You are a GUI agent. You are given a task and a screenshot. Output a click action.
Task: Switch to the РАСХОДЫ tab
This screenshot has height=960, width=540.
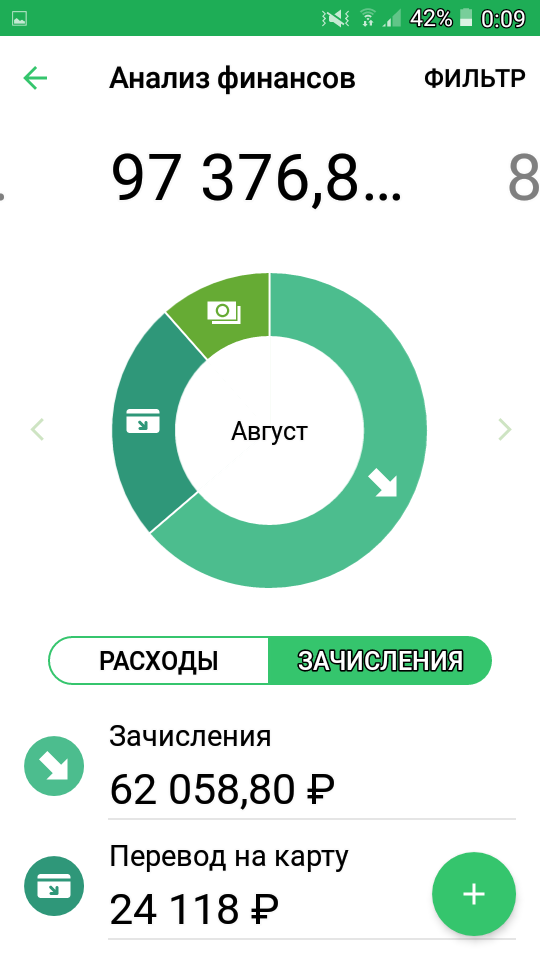pyautogui.click(x=159, y=661)
